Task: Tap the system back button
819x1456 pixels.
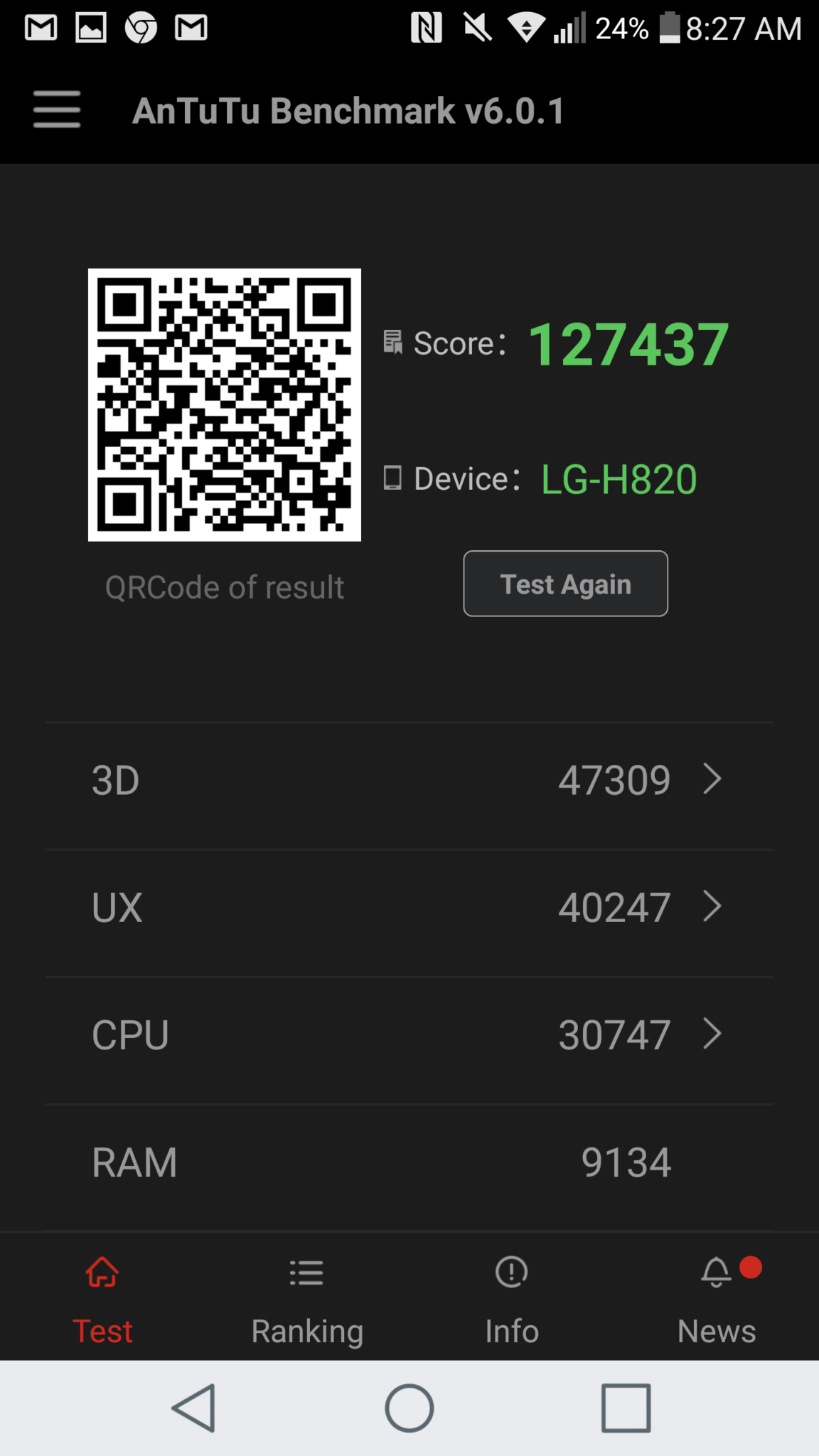Action: (193, 1408)
